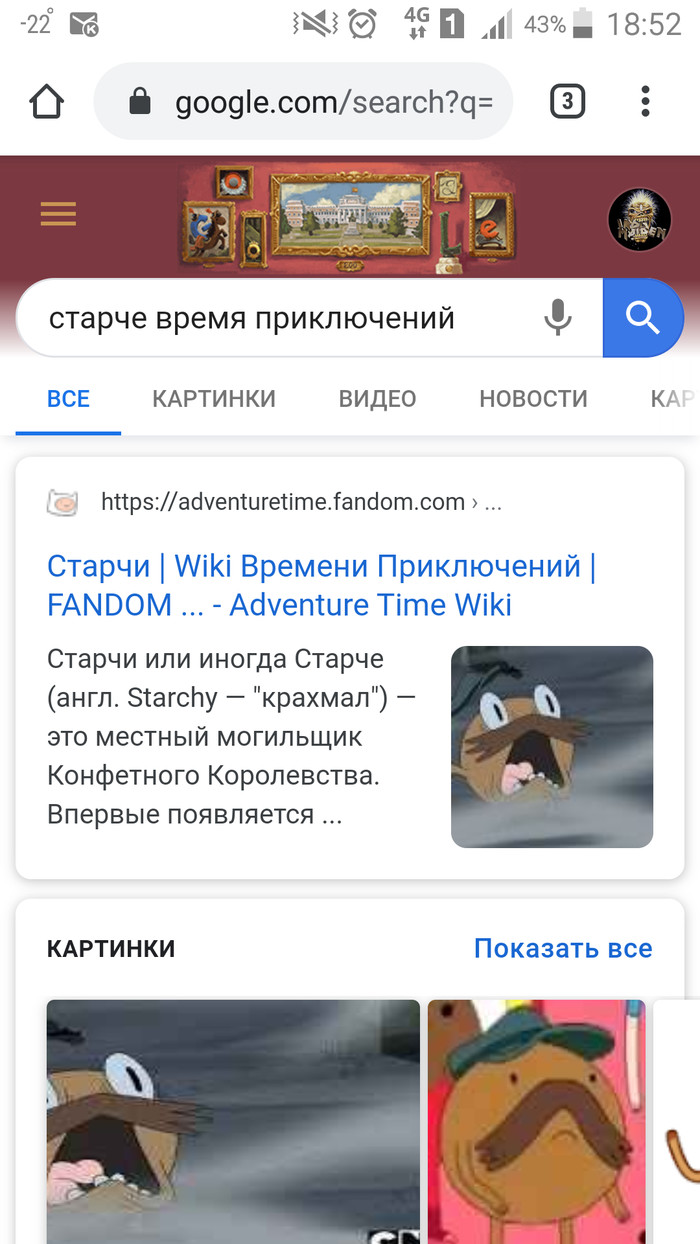Start voice search with the microphone

(558, 318)
